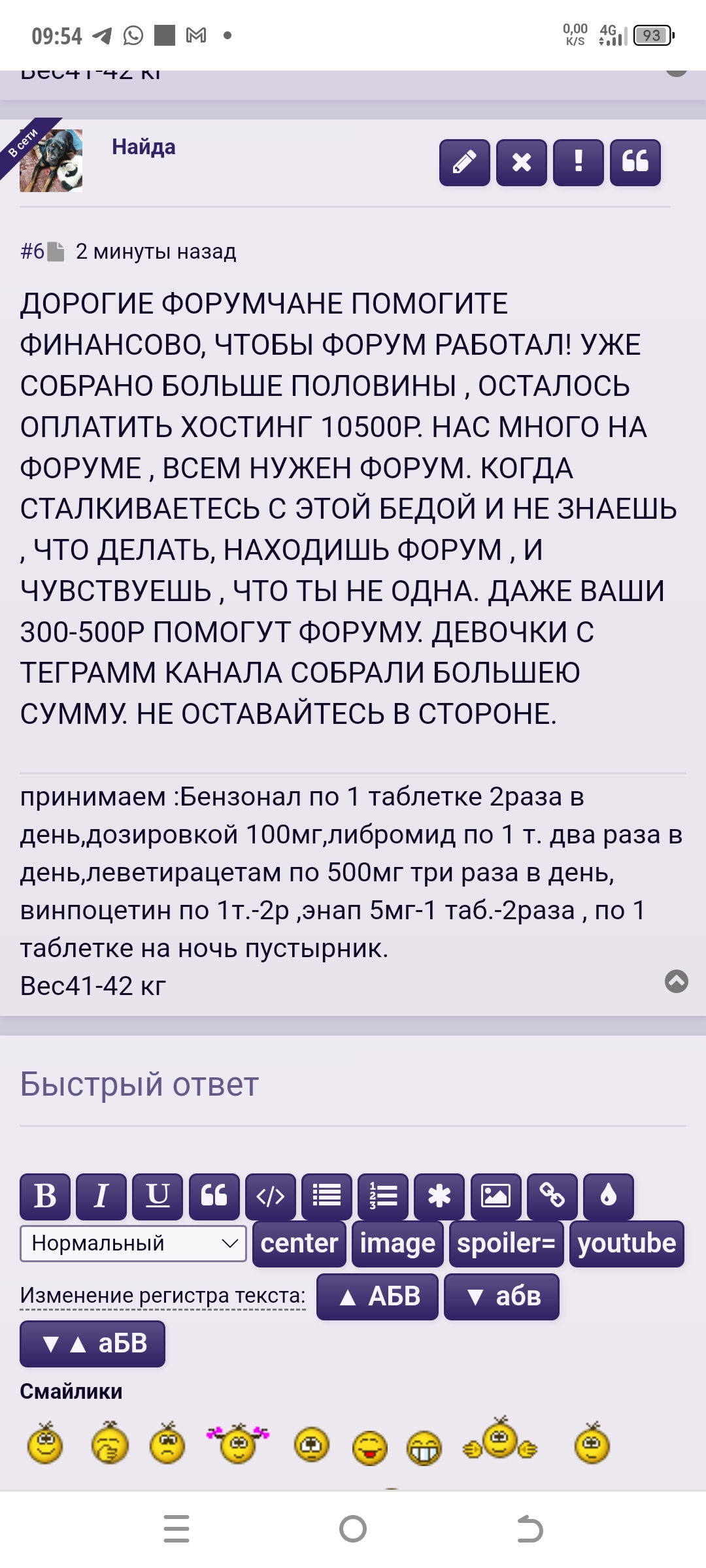Edit post #6 with the pencil icon
706x1568 pixels.
tap(464, 163)
